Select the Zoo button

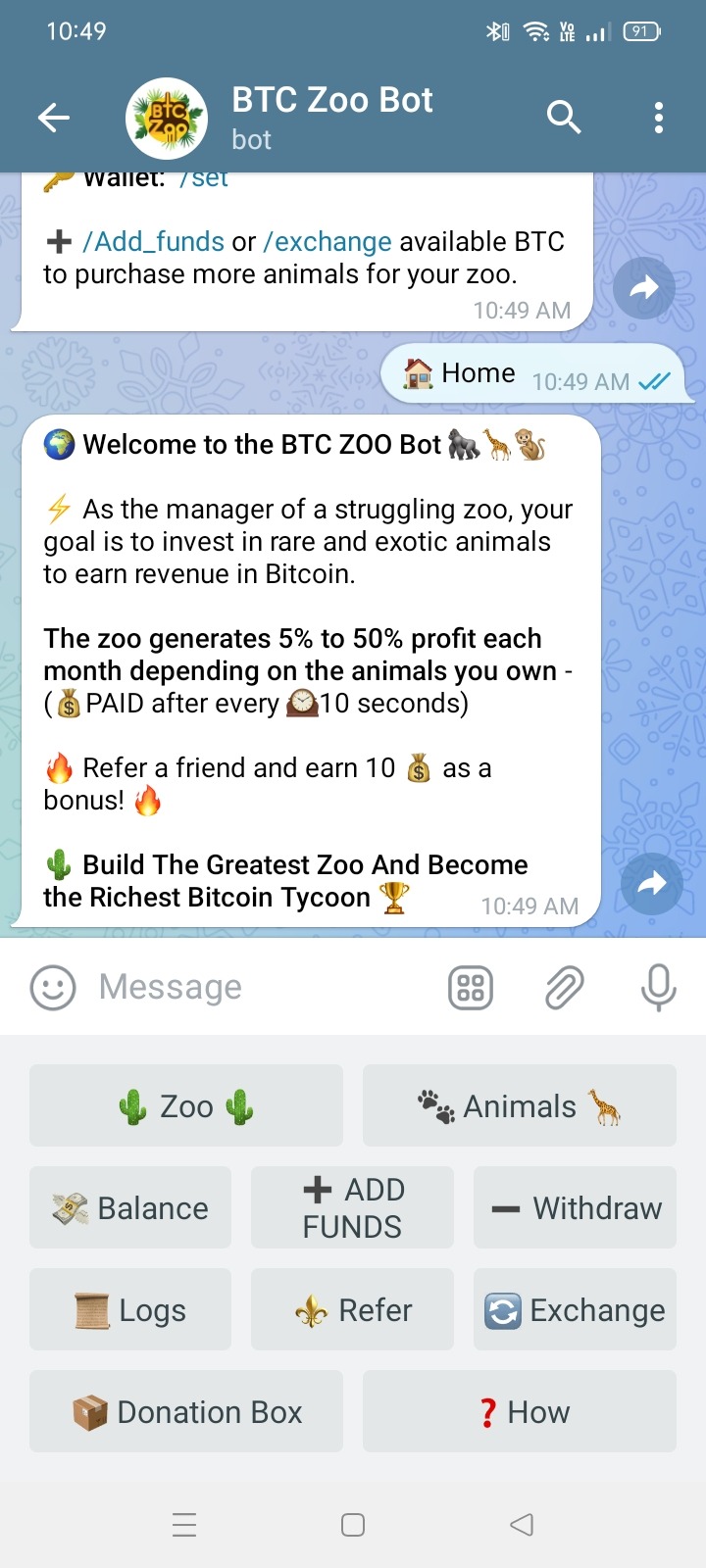click(x=186, y=1105)
